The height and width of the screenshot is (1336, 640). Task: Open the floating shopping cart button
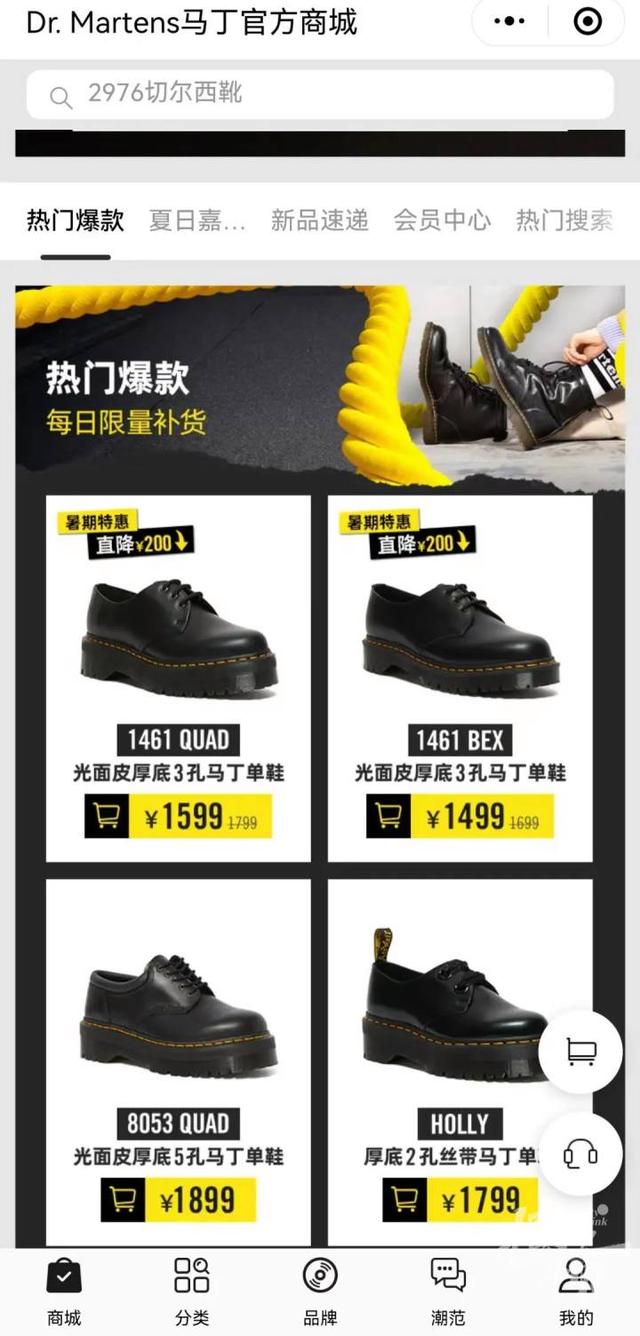[x=581, y=1051]
